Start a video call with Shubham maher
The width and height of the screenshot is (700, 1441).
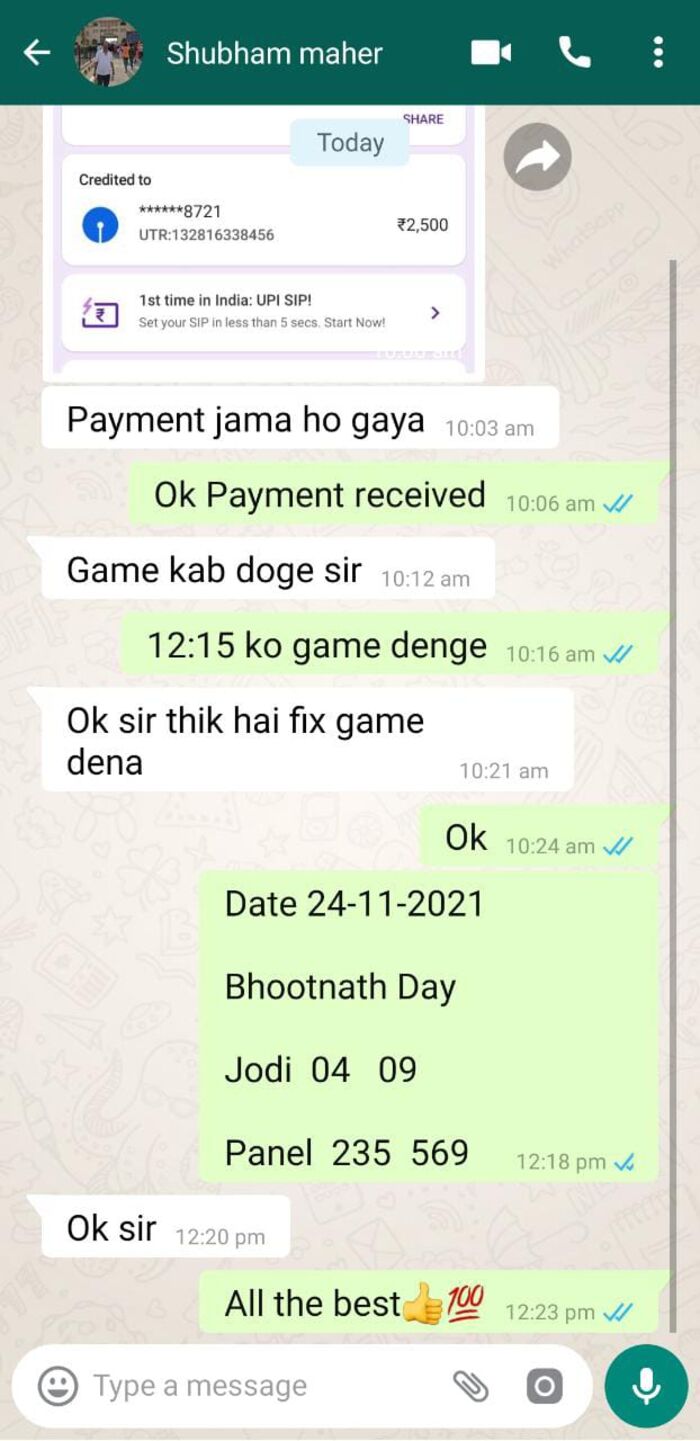coord(491,52)
